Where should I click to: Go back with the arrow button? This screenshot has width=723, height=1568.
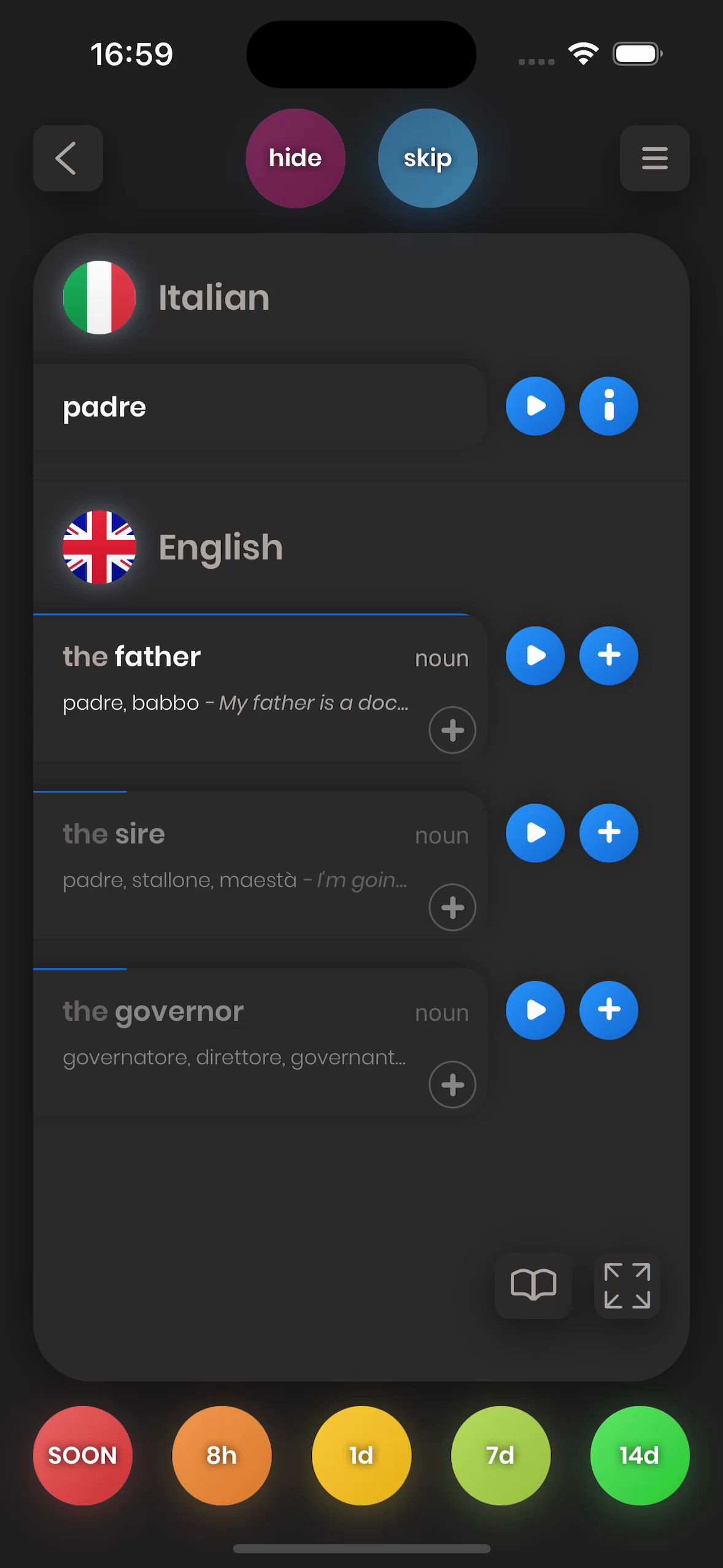(x=68, y=158)
